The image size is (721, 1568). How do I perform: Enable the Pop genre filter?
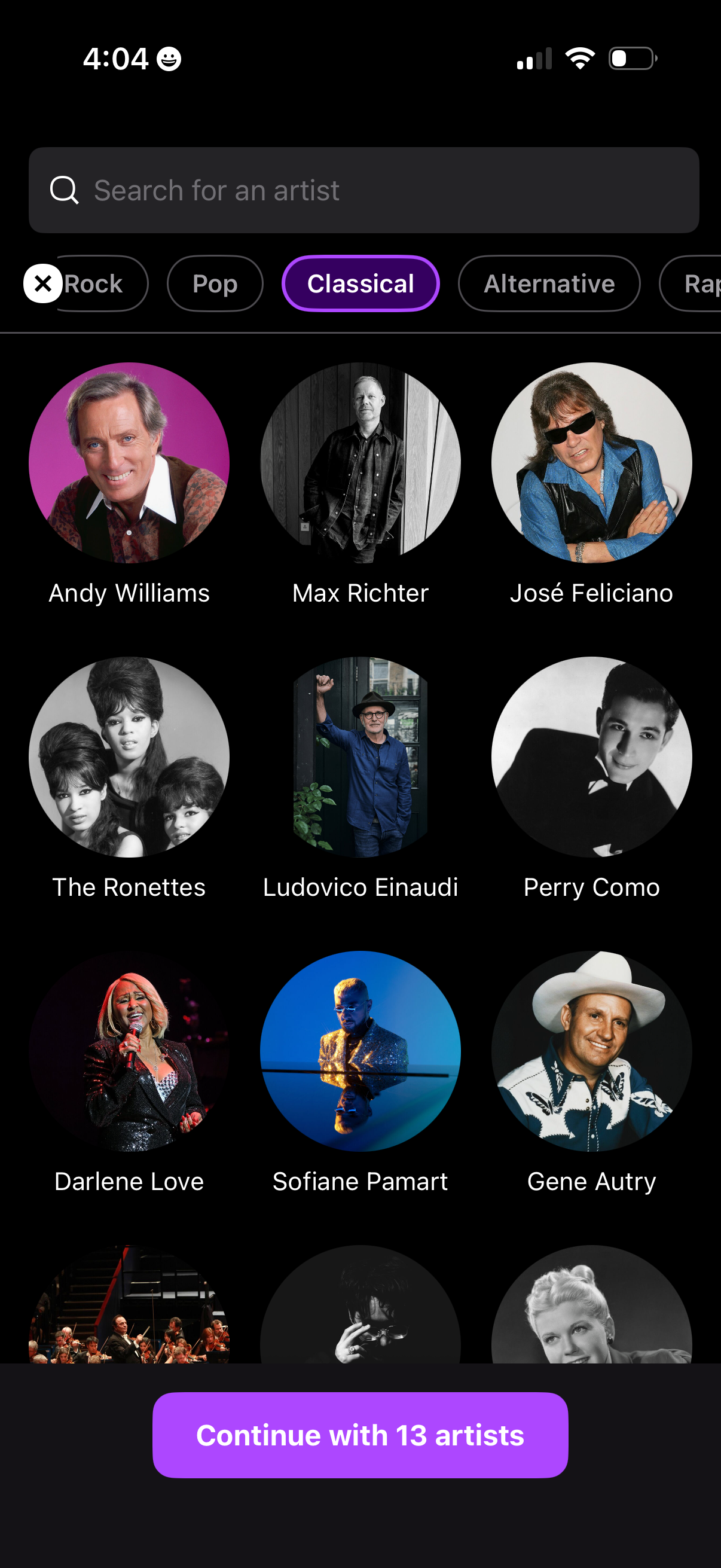214,283
